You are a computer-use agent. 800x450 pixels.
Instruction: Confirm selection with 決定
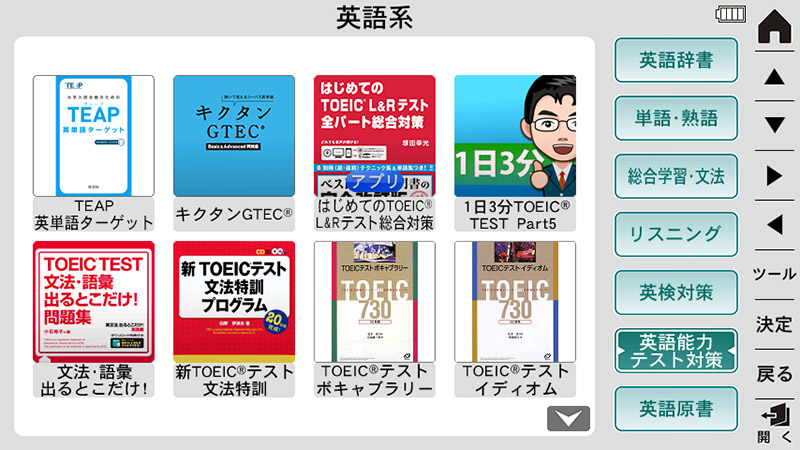pos(775,324)
